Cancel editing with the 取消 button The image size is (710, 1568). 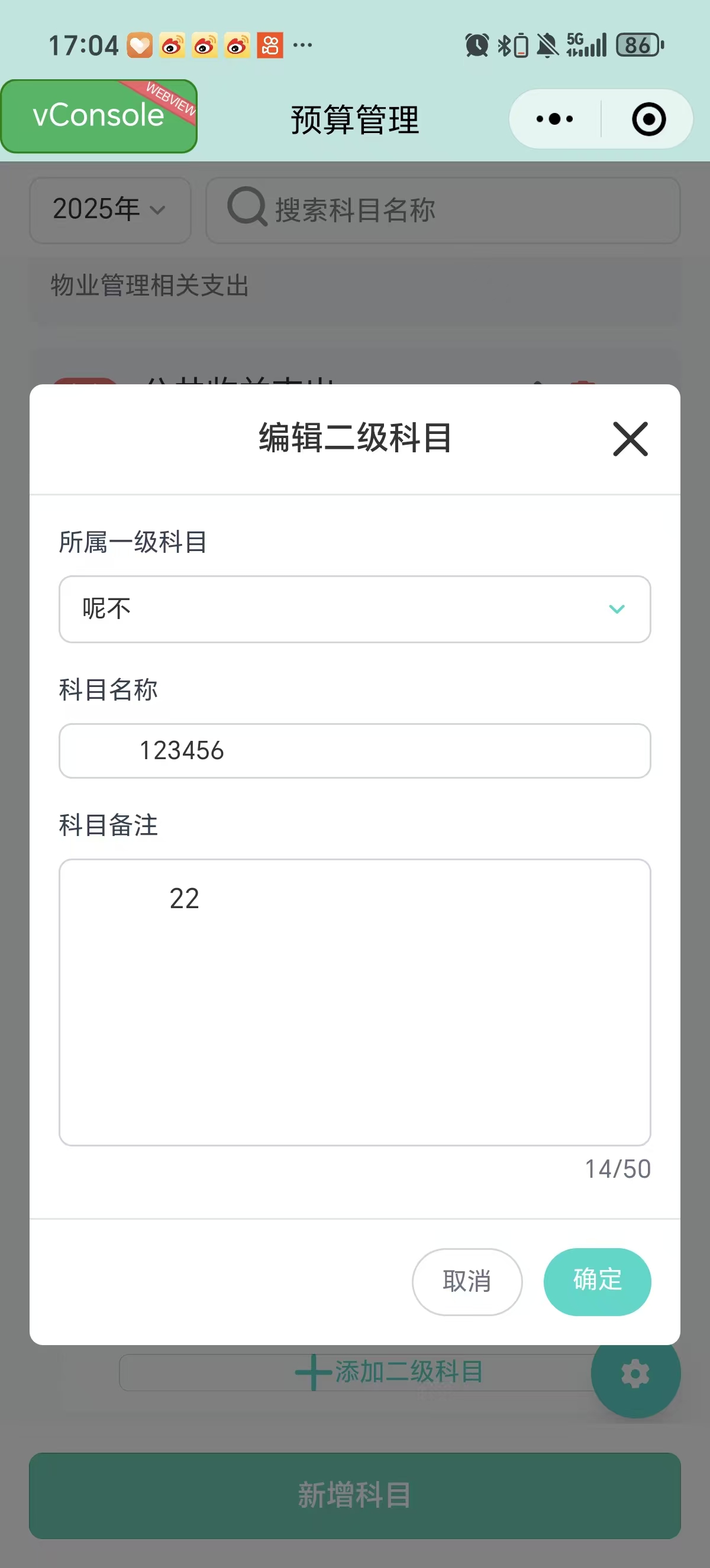click(466, 1281)
